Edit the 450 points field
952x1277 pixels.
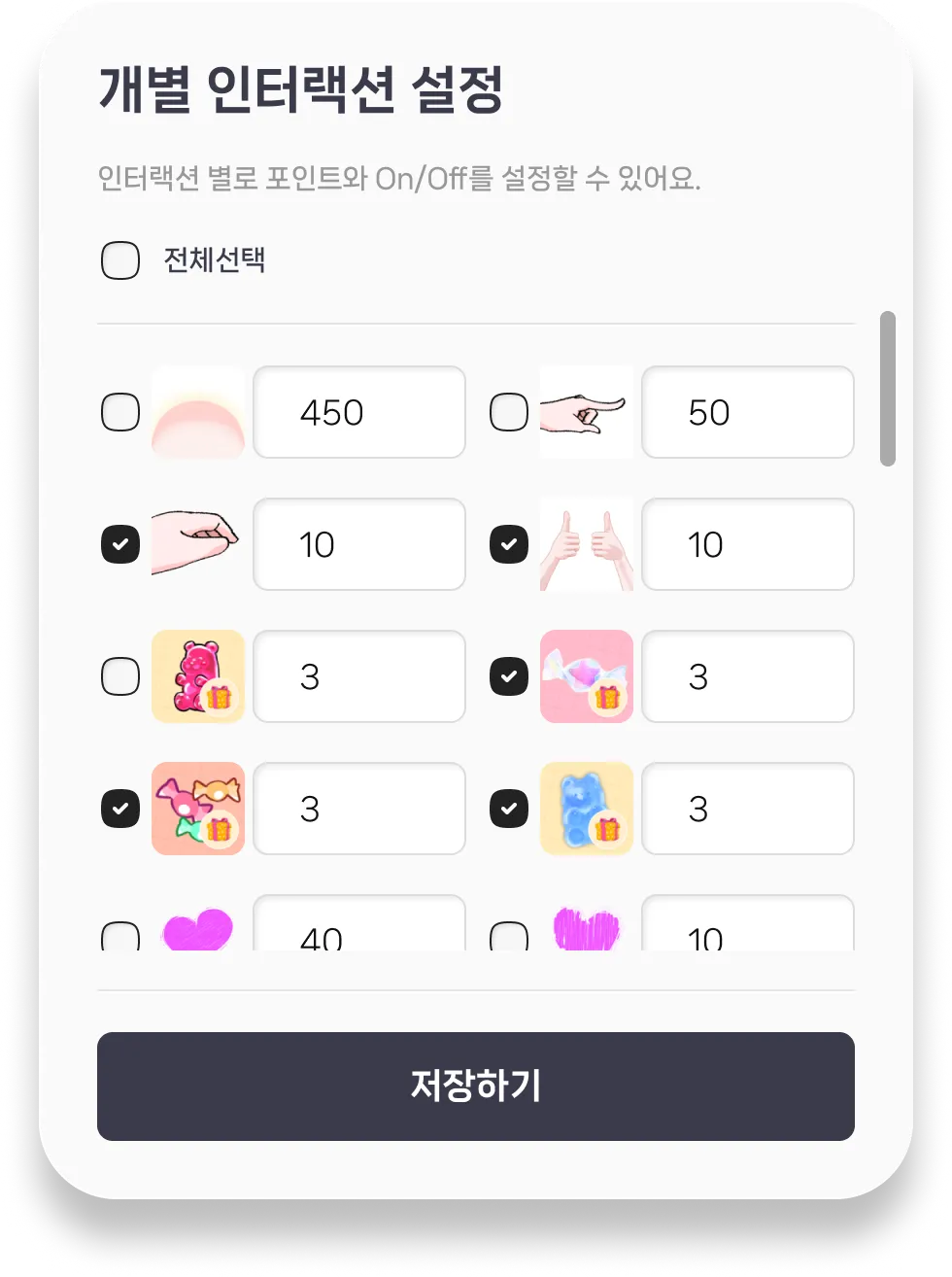(359, 412)
